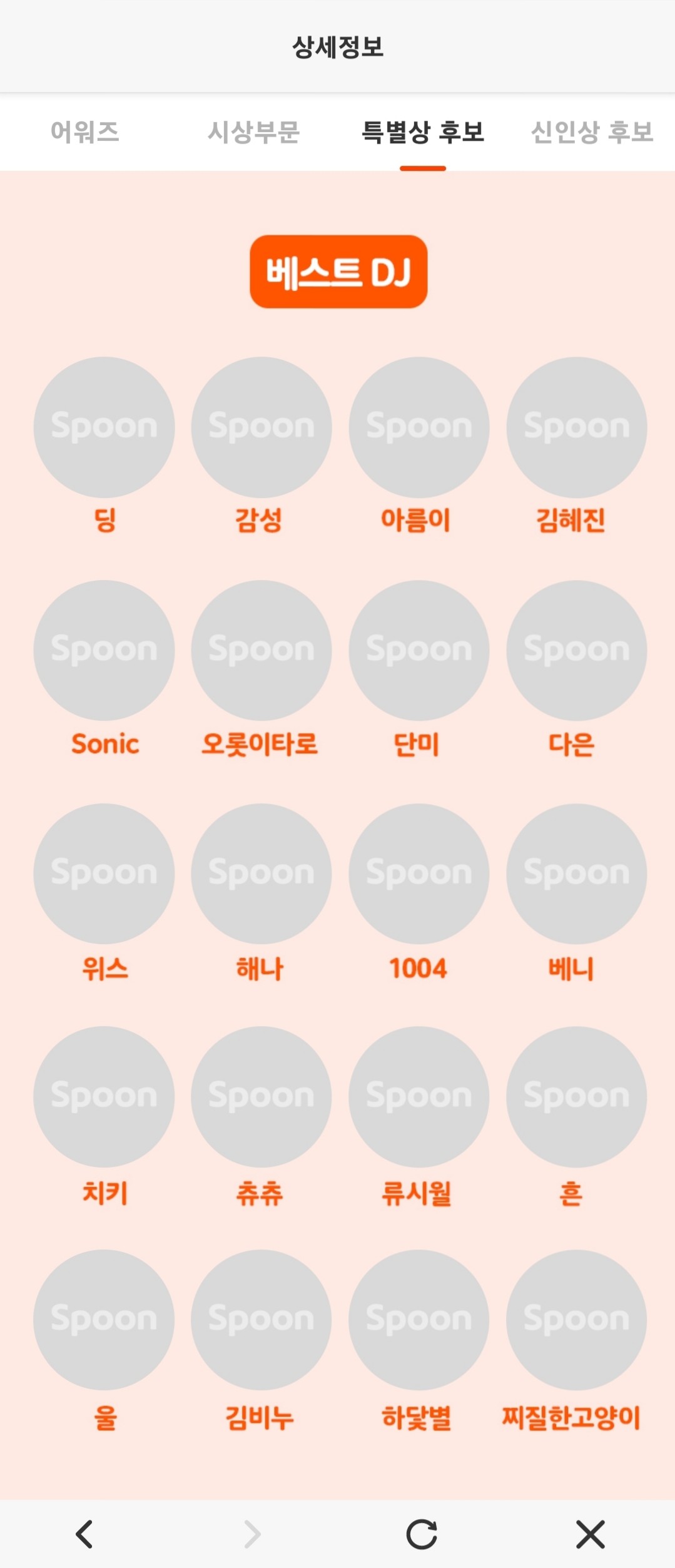Reload the current page
The height and width of the screenshot is (1568, 675).
tap(422, 1534)
